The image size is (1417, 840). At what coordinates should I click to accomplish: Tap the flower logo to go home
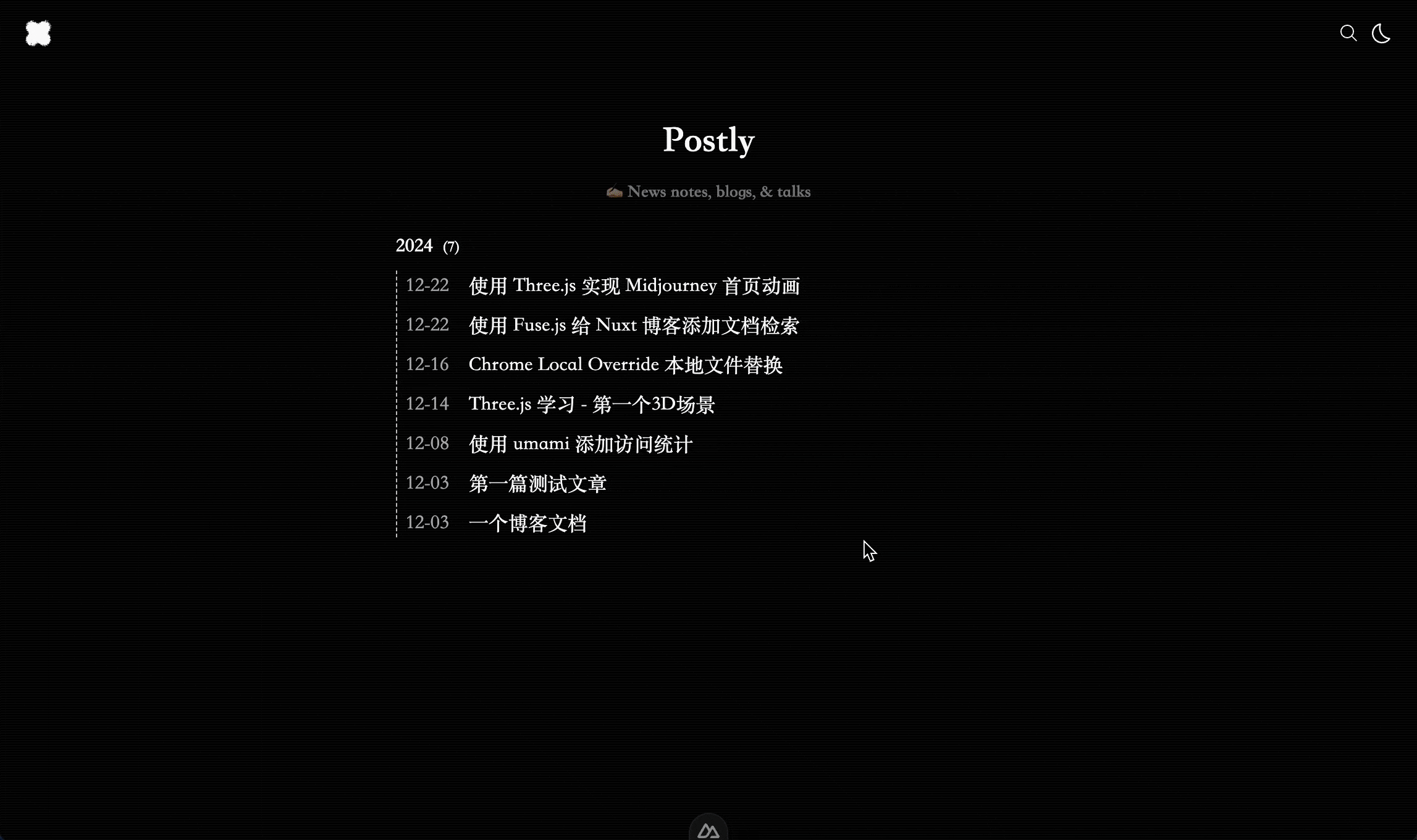point(38,33)
